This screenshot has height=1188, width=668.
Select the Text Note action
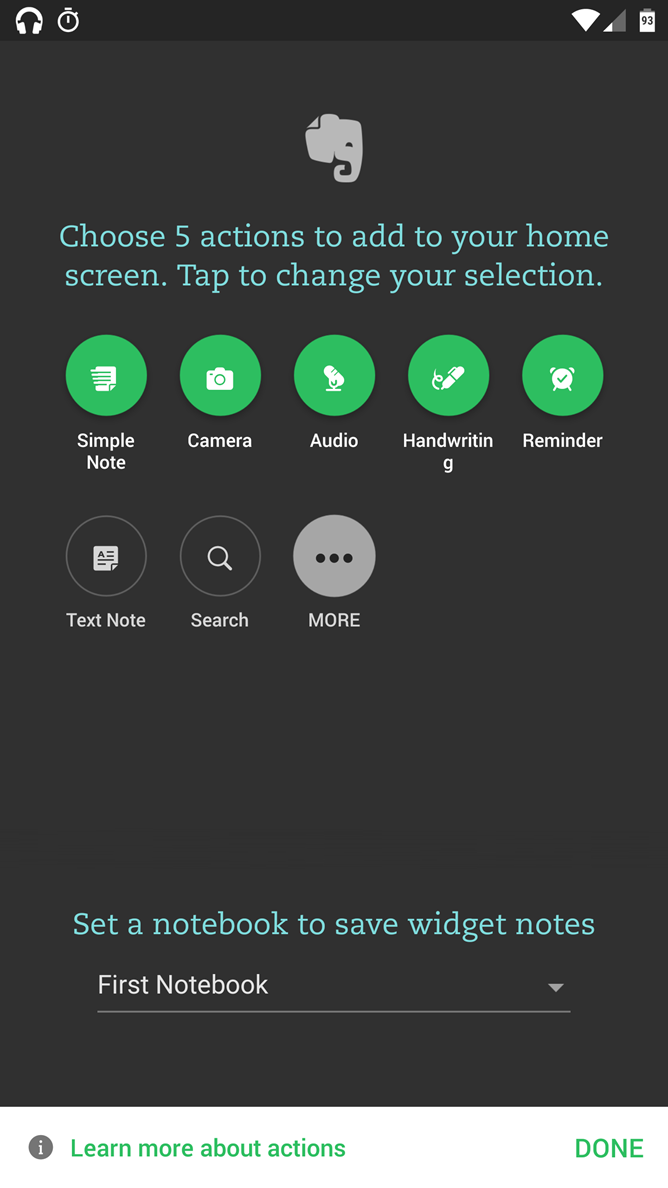[106, 556]
